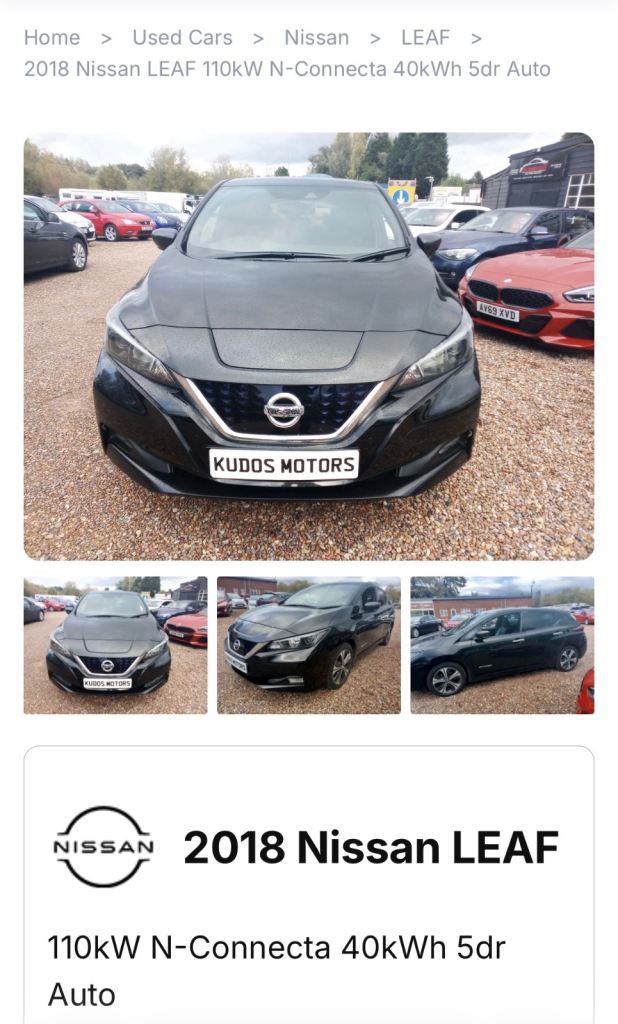618x1024 pixels.
Task: Open the main front-view car photo
Action: [x=308, y=346]
